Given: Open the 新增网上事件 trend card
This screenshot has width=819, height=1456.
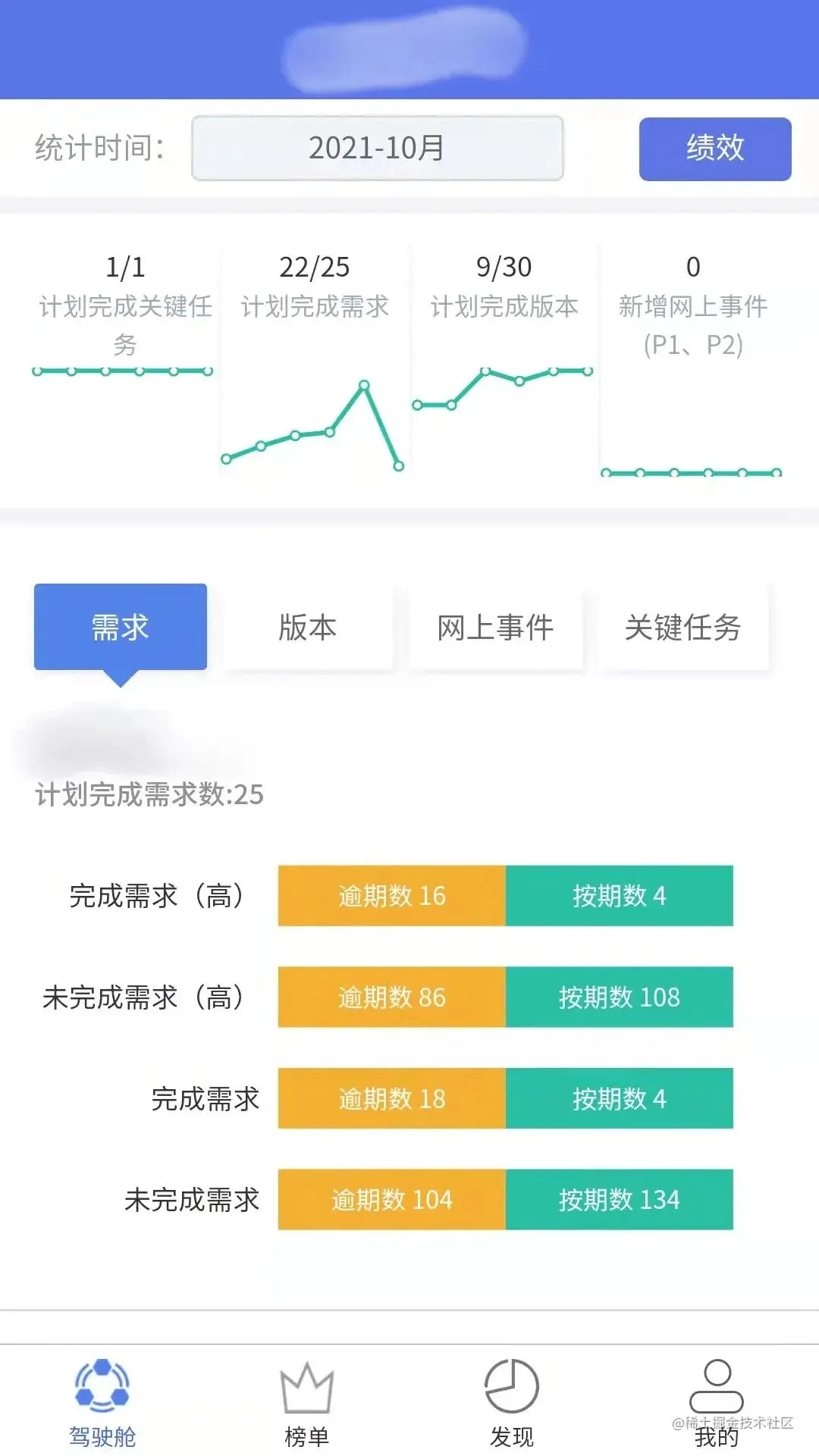Looking at the screenshot, I should click(x=692, y=356).
